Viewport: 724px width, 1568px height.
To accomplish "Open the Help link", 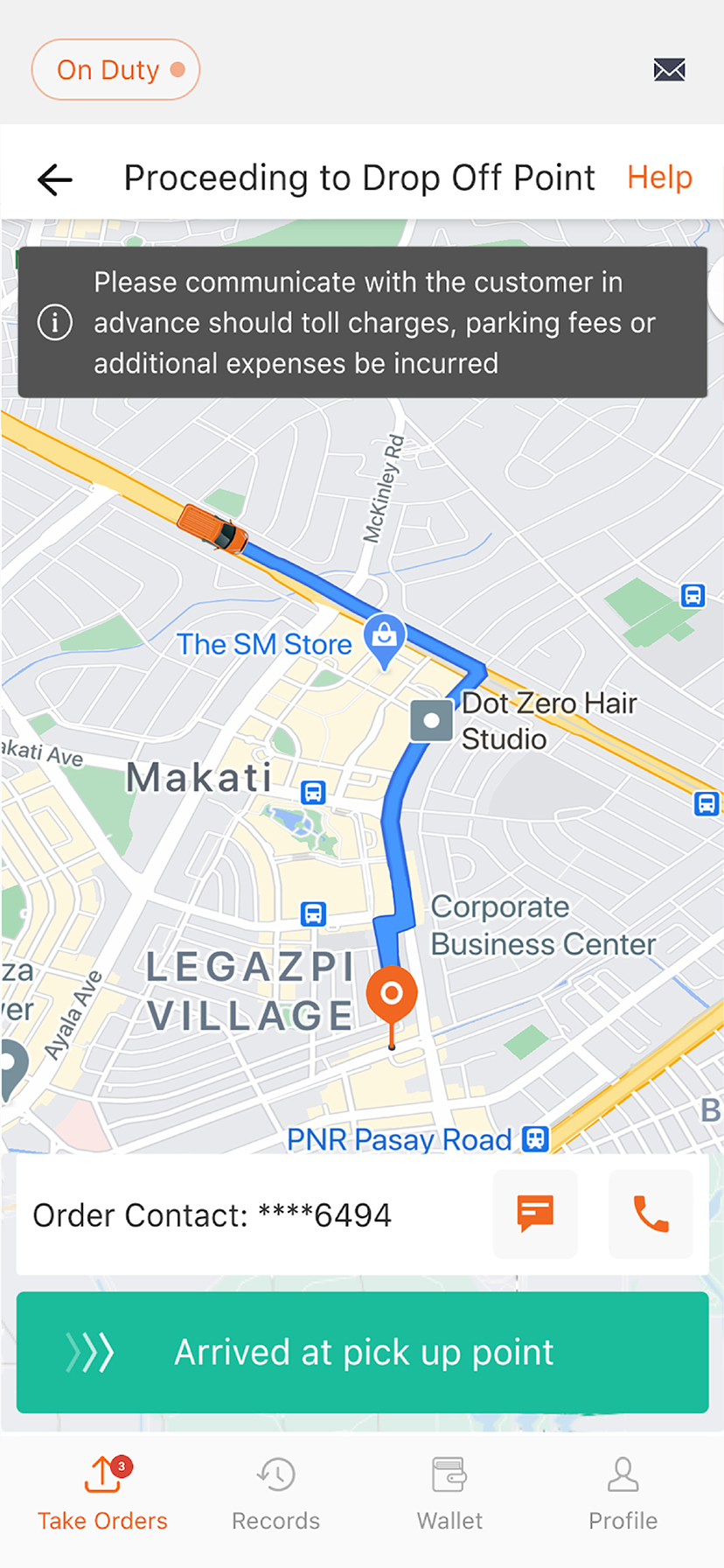I will point(659,178).
